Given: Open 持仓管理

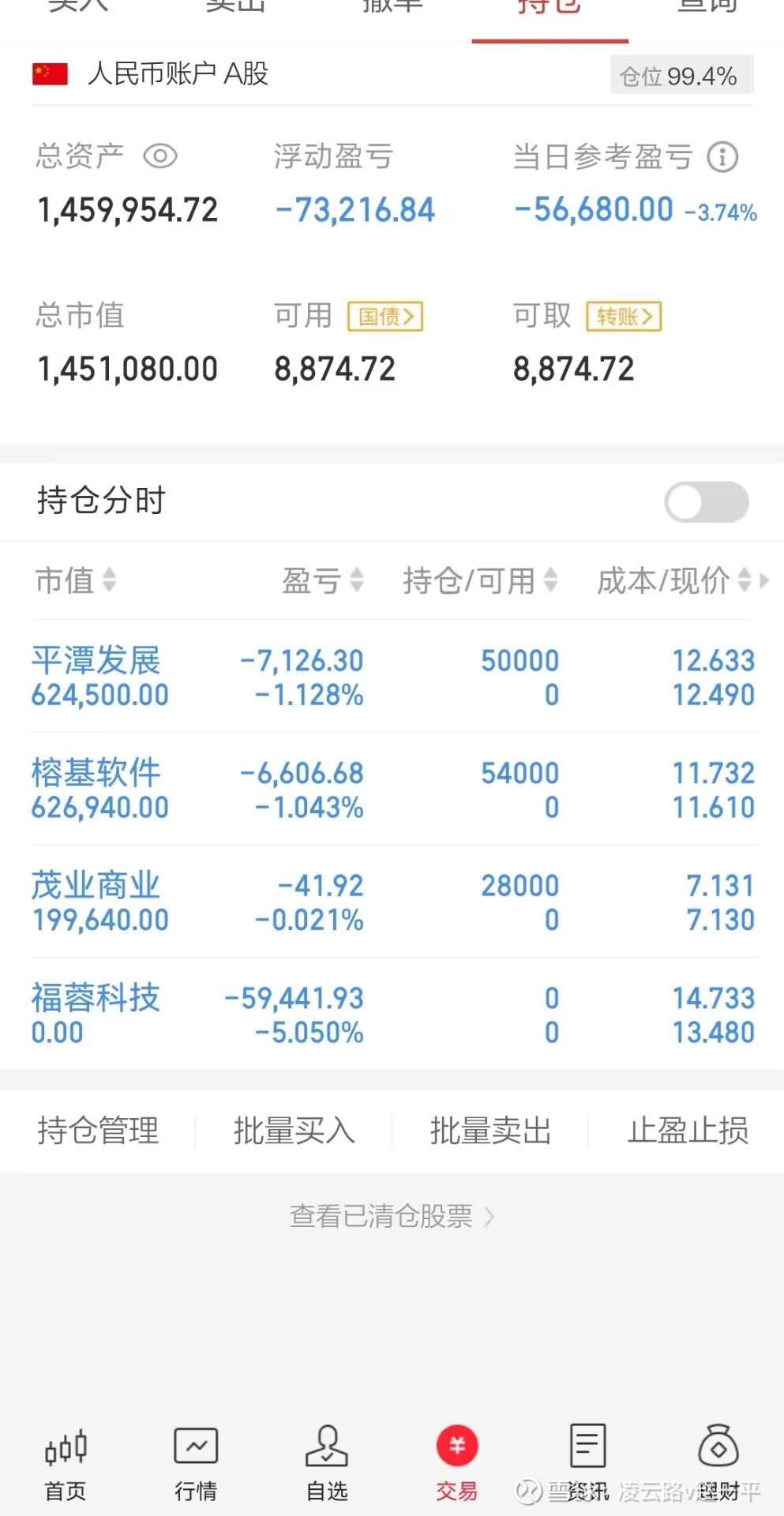Looking at the screenshot, I should point(98,1131).
